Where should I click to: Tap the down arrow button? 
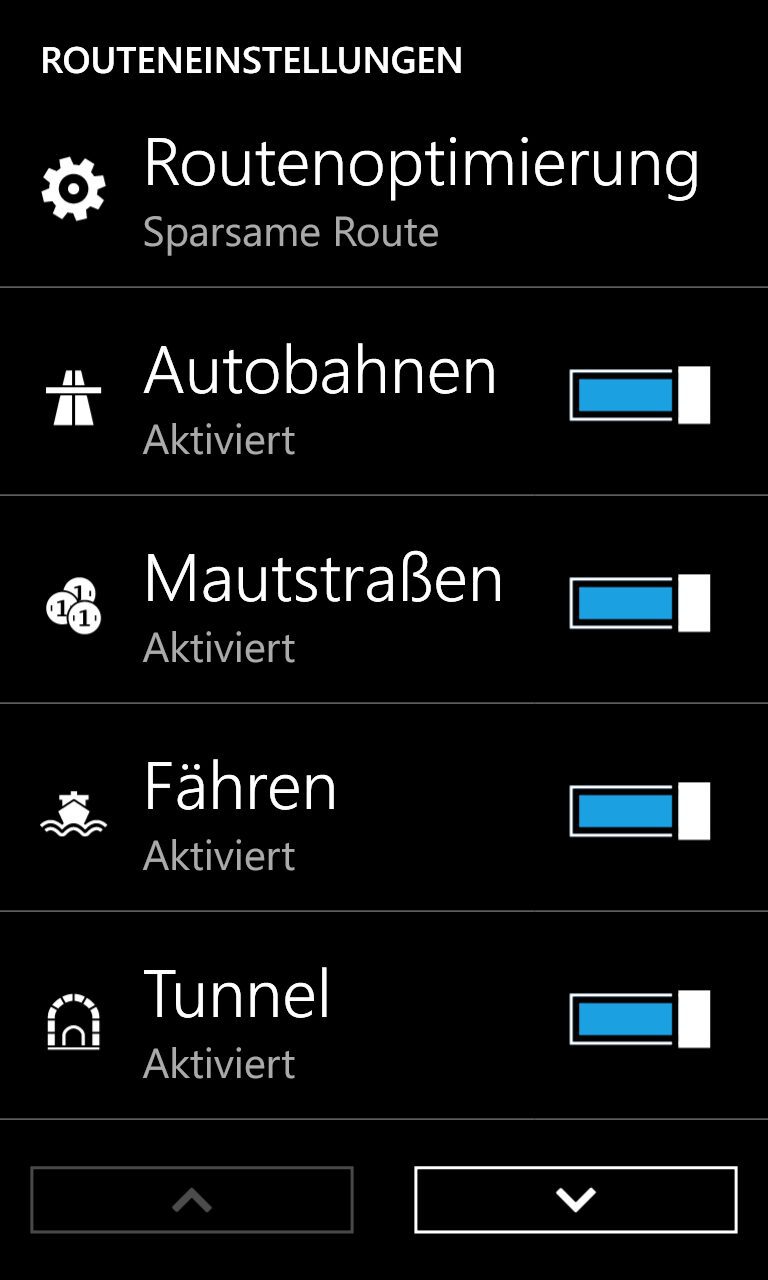576,1199
